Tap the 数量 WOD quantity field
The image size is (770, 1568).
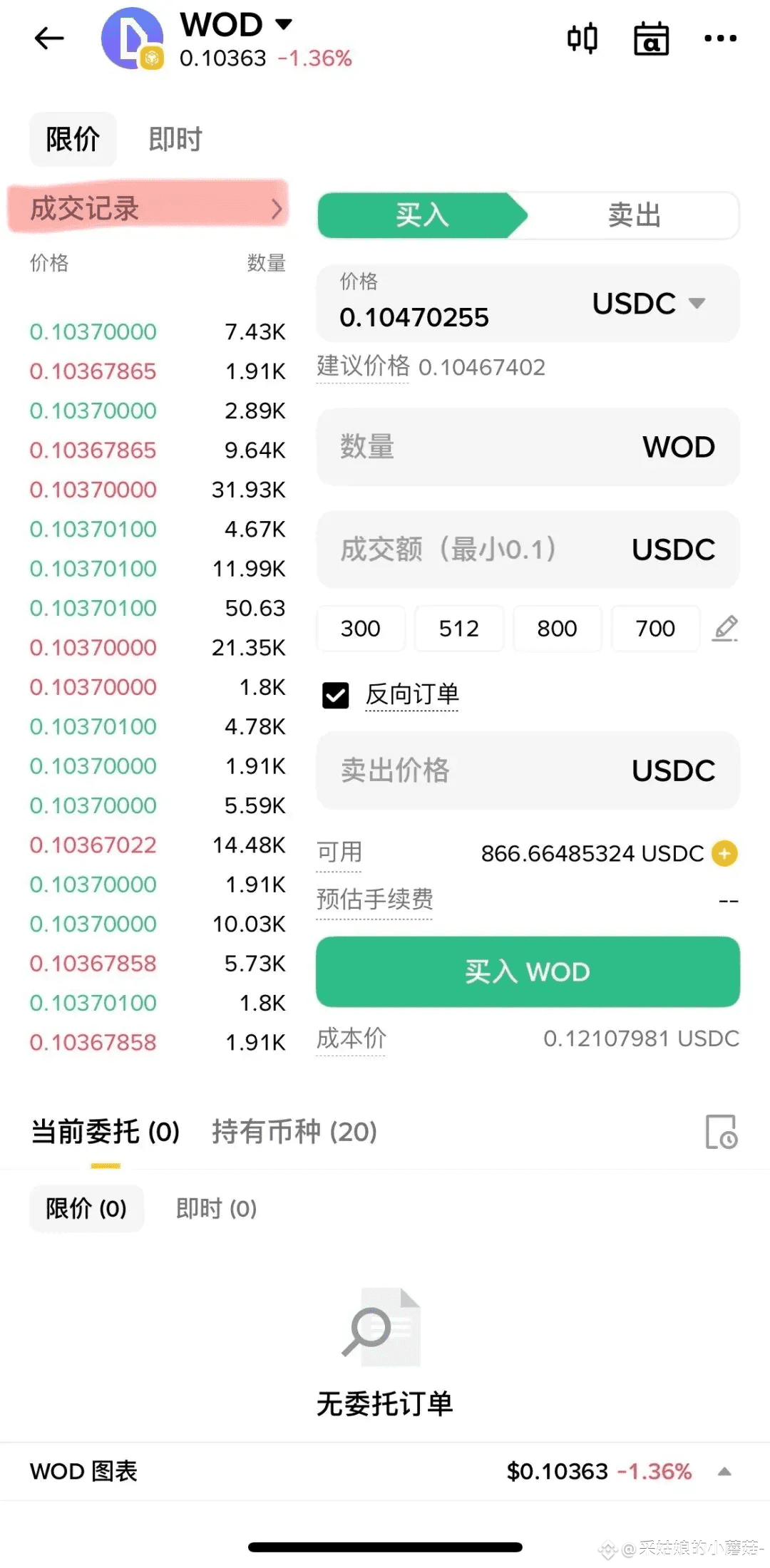click(528, 447)
